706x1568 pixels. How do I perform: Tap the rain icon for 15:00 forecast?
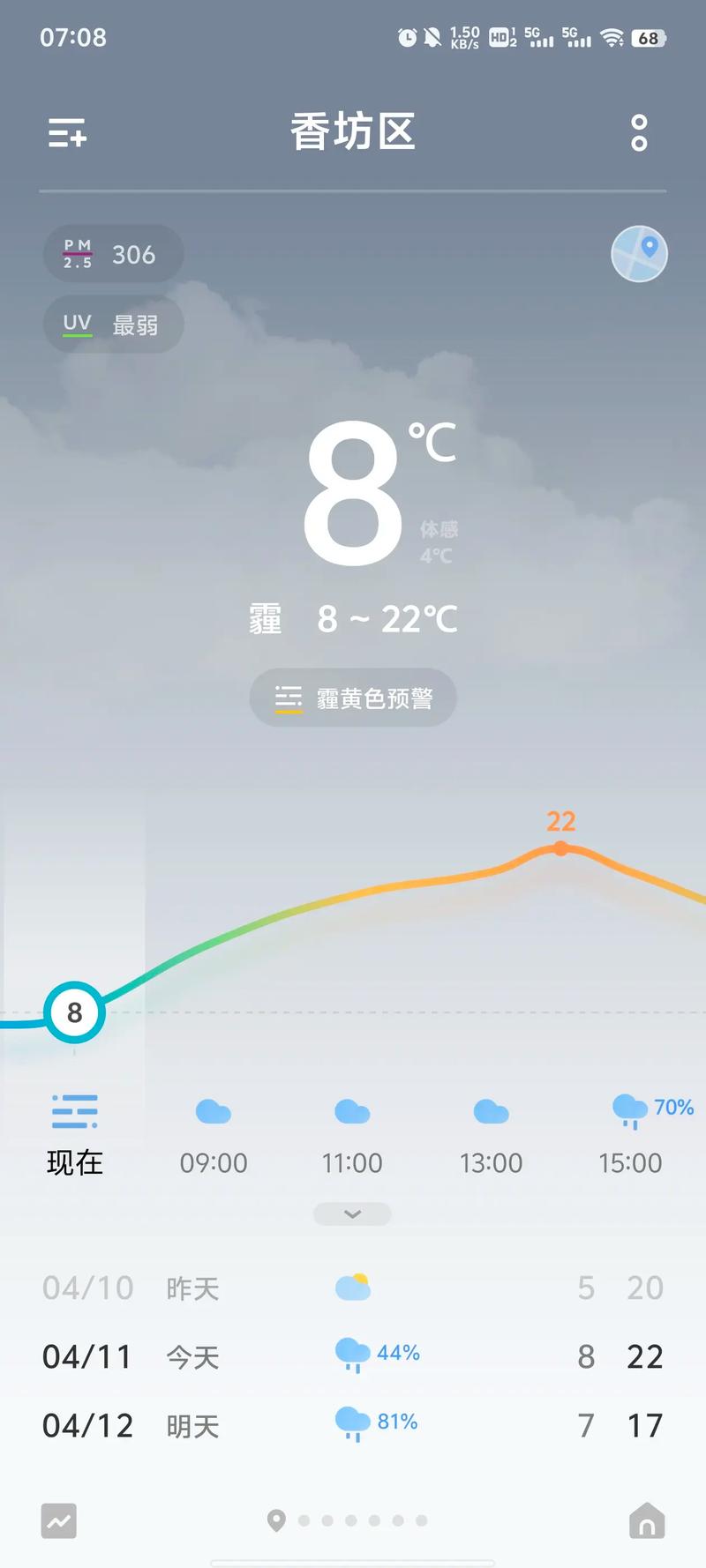click(x=628, y=1113)
